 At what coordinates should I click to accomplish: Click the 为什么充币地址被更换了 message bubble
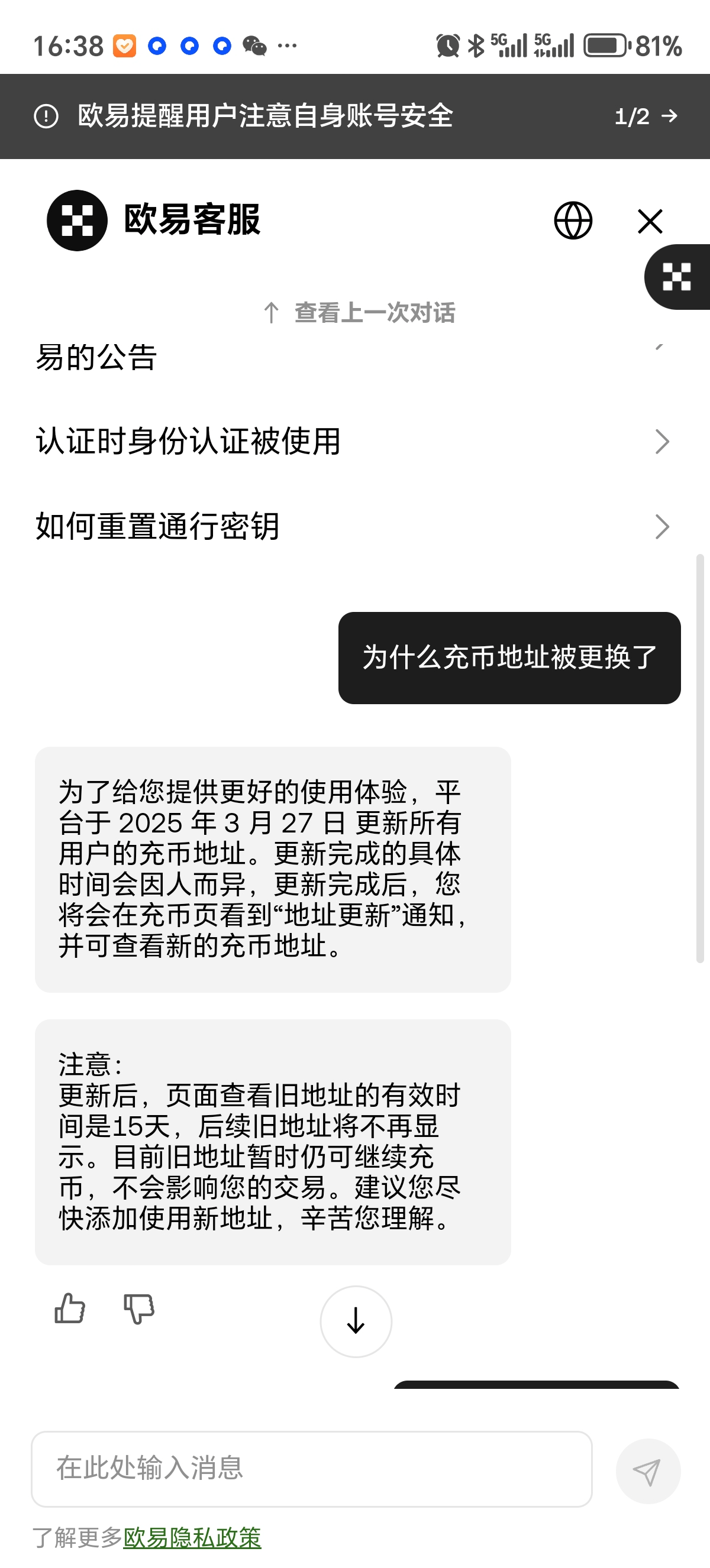[x=509, y=656]
